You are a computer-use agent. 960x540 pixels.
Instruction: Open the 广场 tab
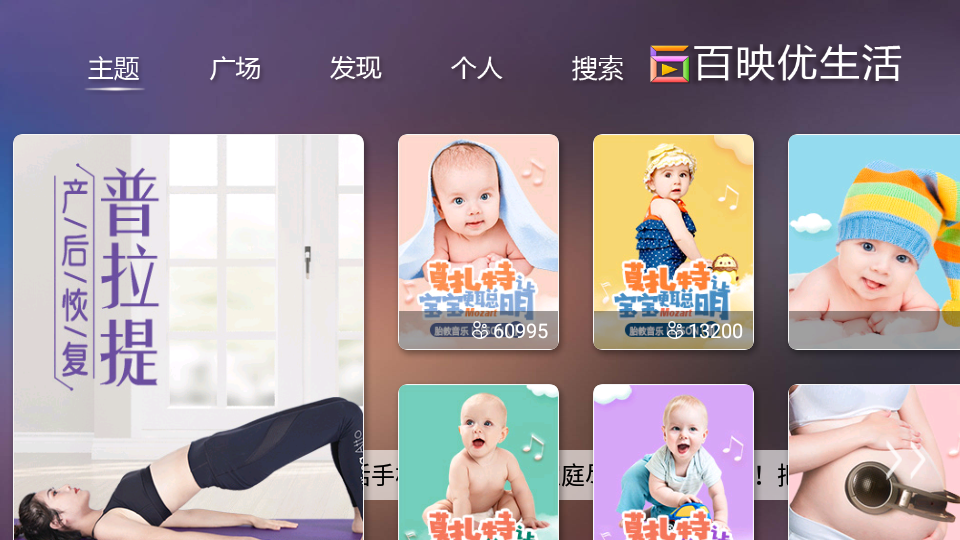point(235,68)
